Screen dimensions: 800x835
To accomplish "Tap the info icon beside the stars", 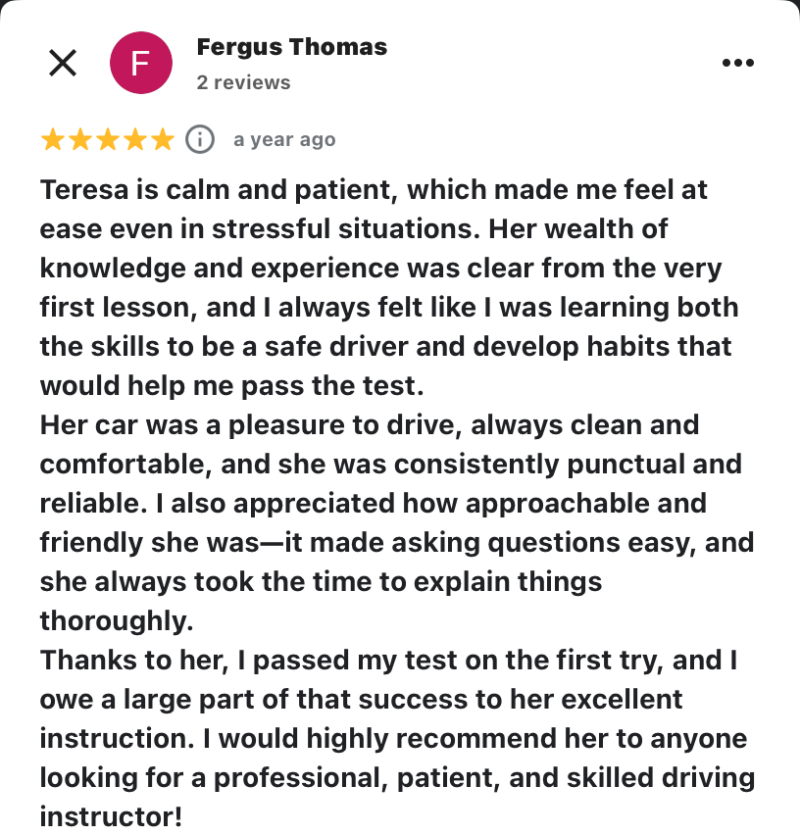I will tap(200, 140).
